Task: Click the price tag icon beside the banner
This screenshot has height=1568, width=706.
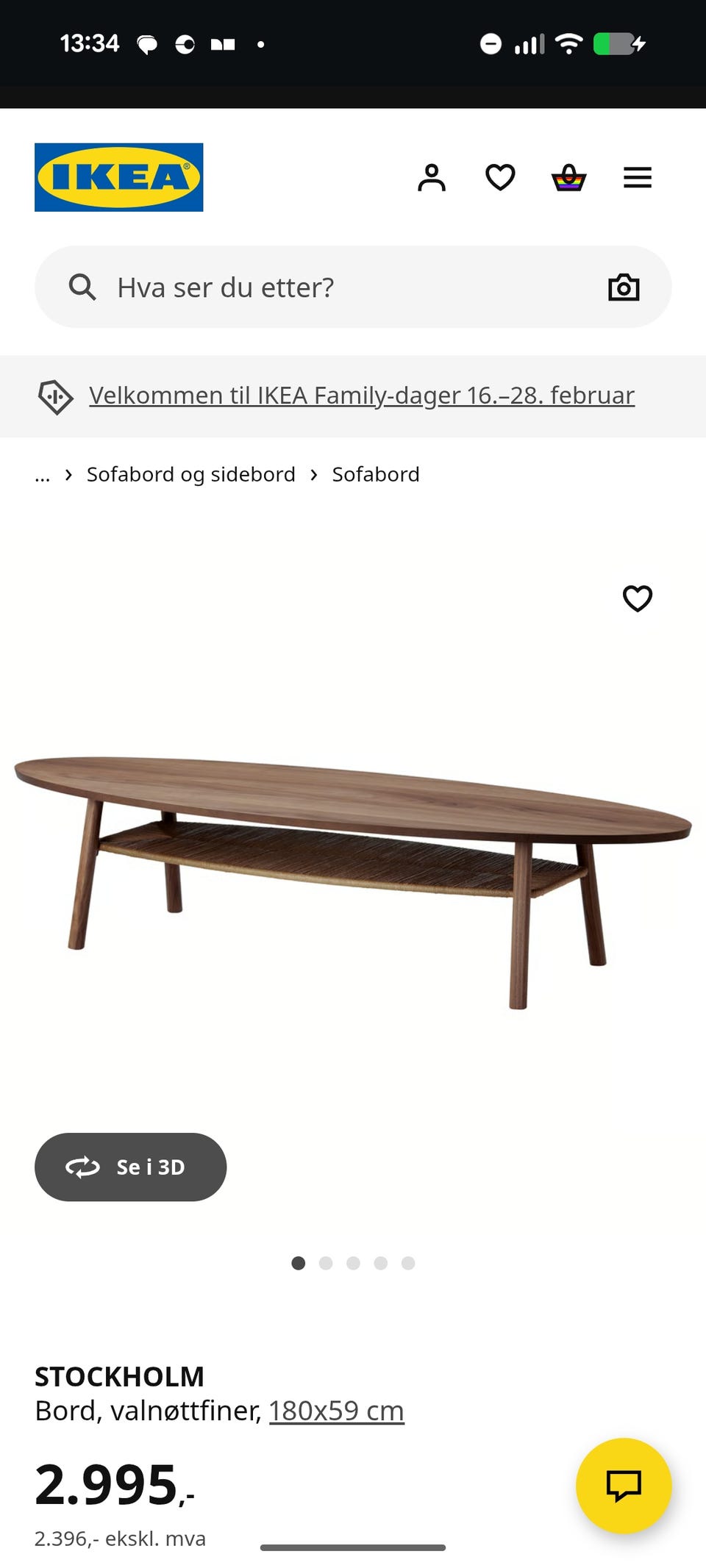Action: coord(57,397)
